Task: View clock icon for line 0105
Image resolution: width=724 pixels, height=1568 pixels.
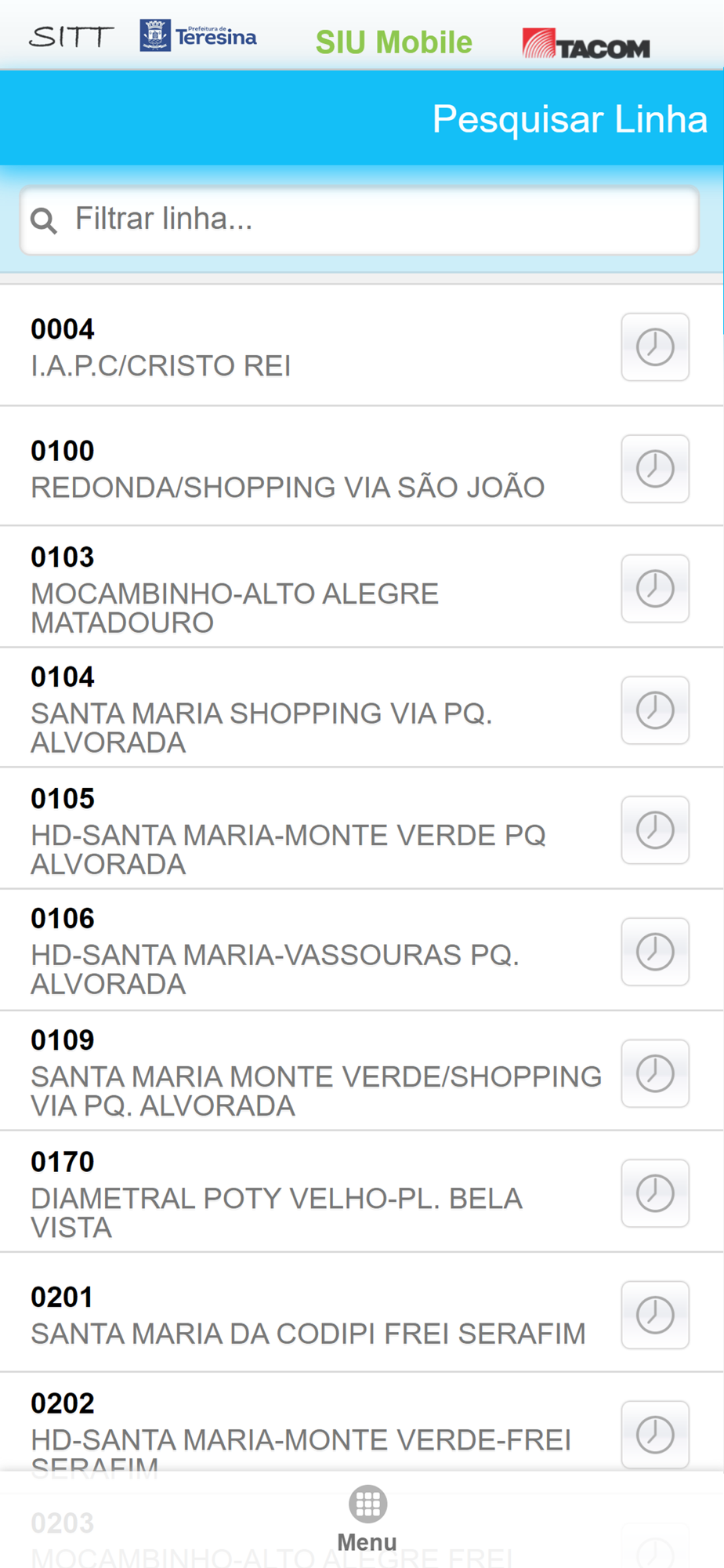Action: 655,830
